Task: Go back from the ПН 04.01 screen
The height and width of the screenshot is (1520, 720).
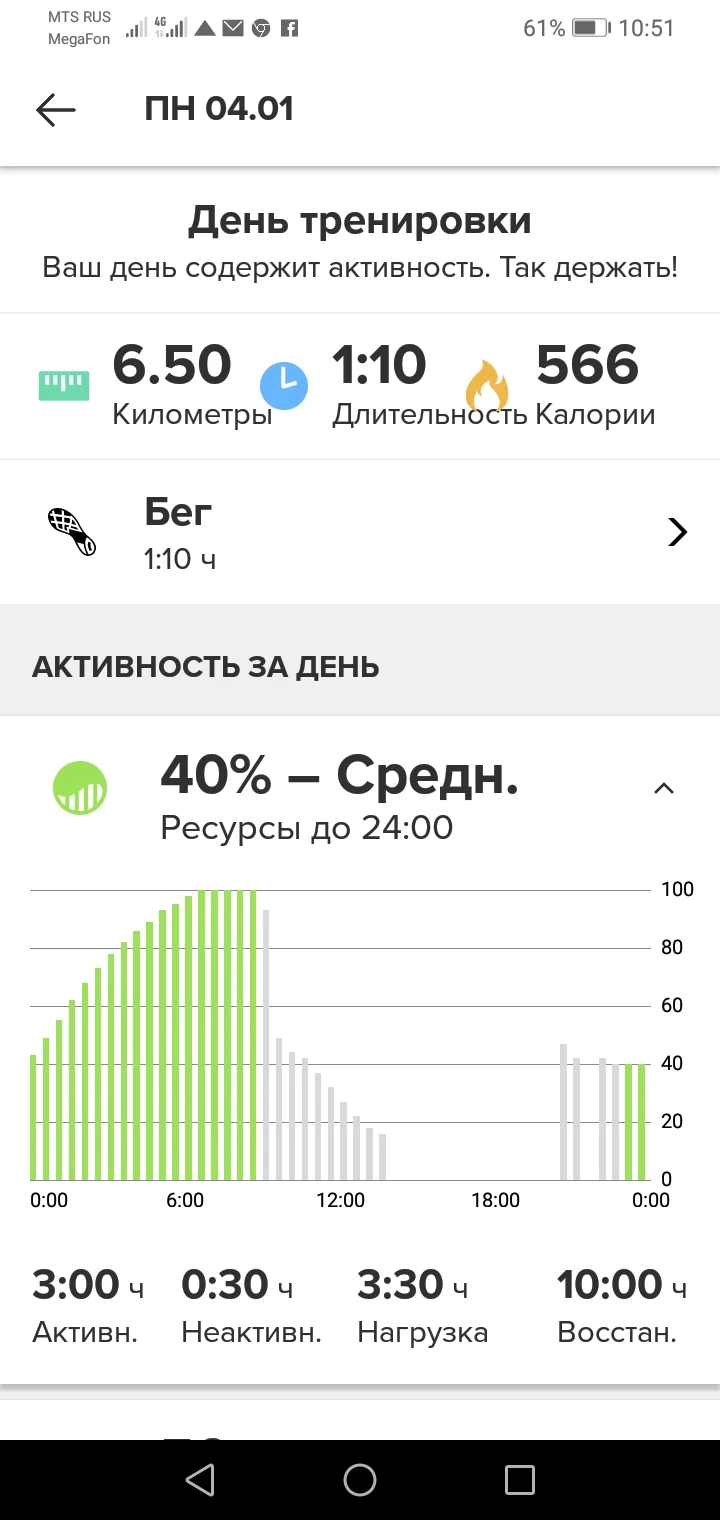Action: pyautogui.click(x=56, y=110)
